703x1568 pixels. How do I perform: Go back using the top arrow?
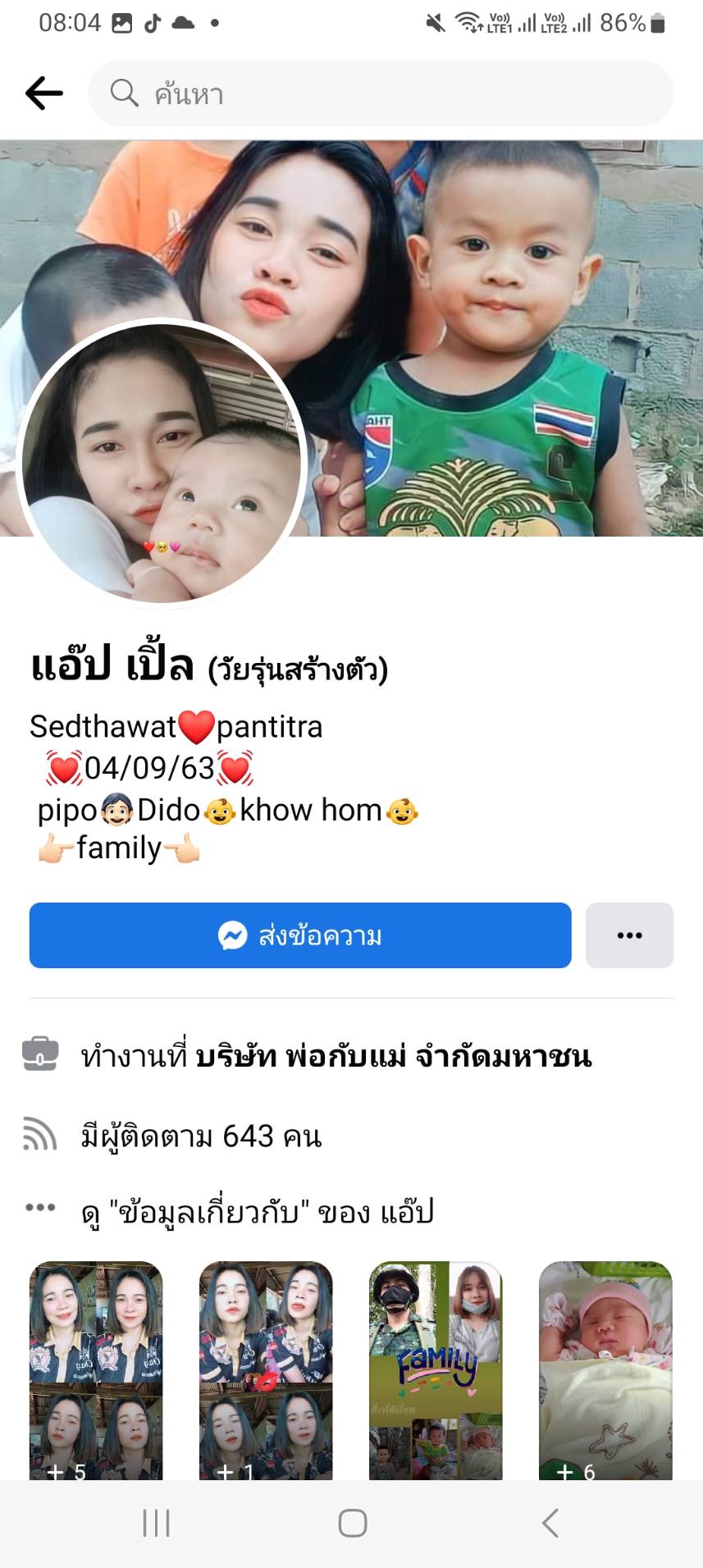tap(44, 94)
